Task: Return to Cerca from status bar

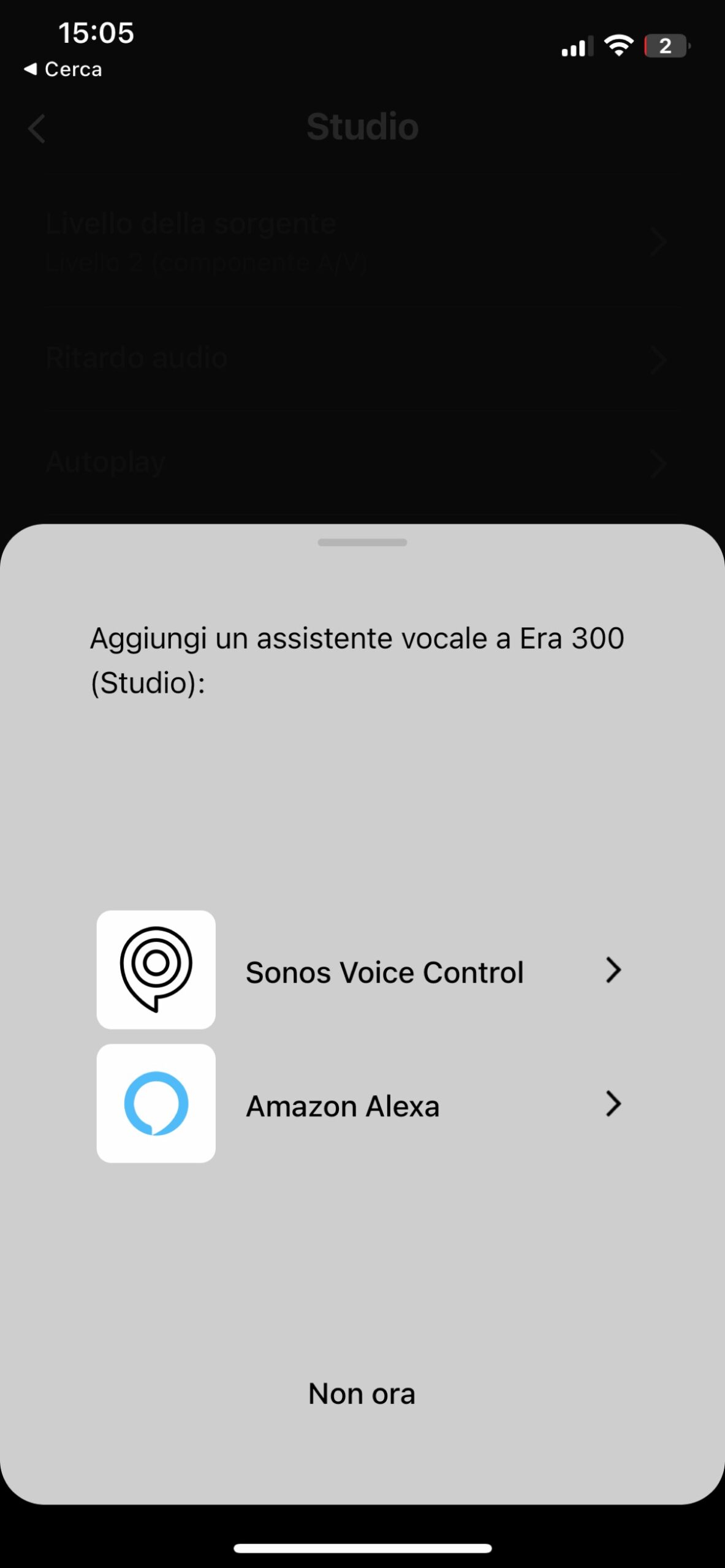Action: click(x=63, y=69)
